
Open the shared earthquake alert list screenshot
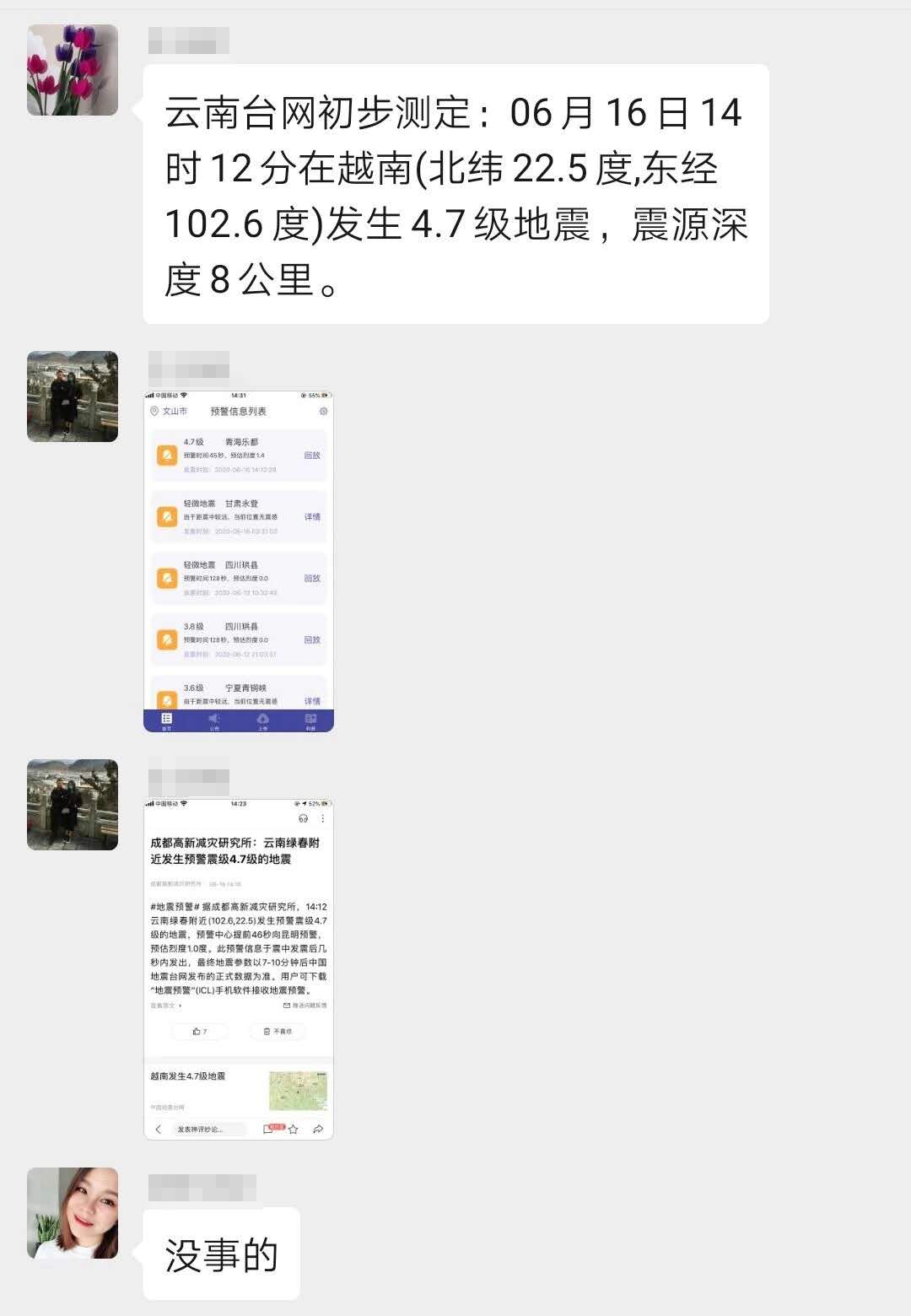coord(239,561)
